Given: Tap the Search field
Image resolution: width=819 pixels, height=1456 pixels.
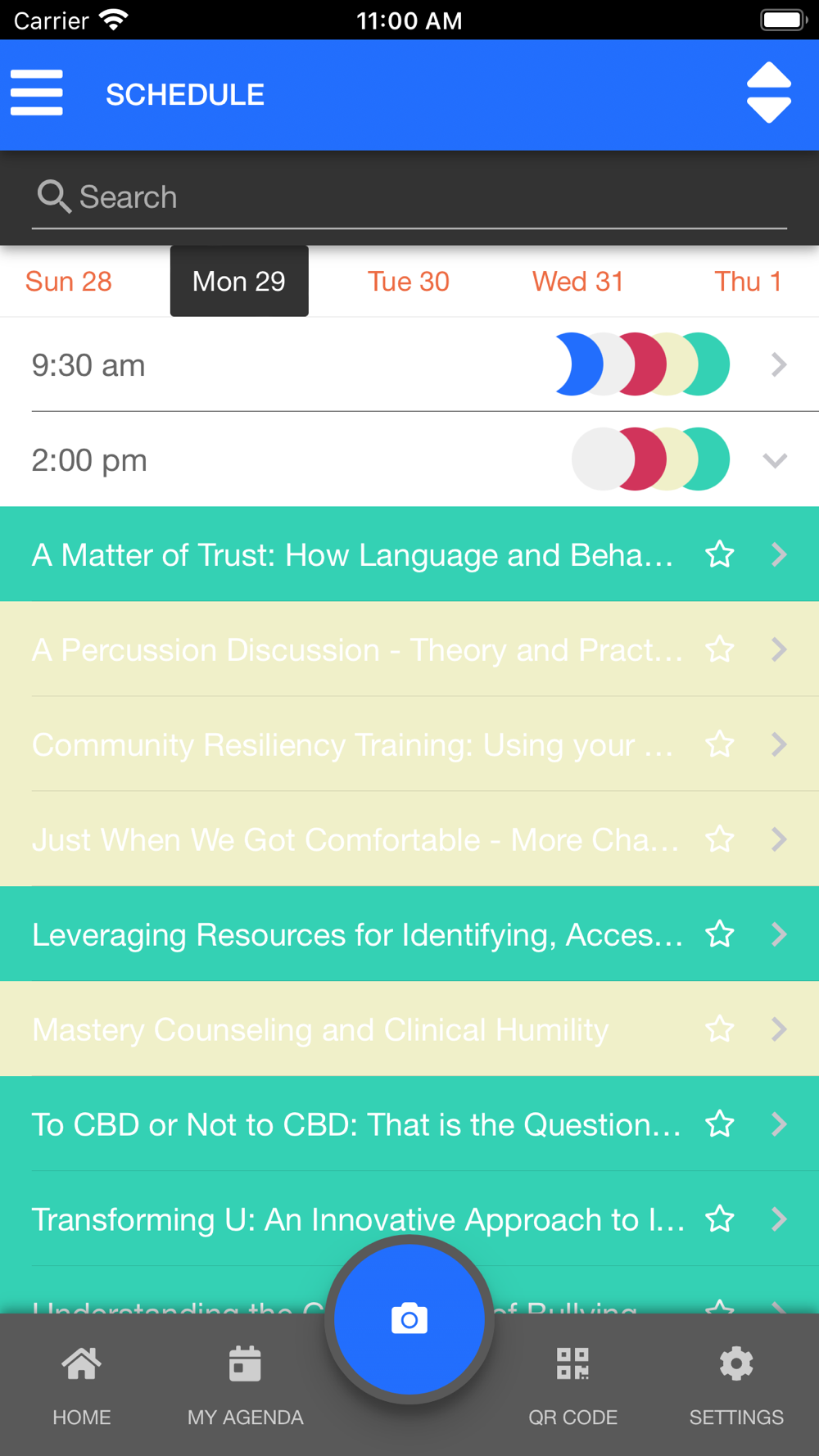Looking at the screenshot, I should [x=409, y=197].
